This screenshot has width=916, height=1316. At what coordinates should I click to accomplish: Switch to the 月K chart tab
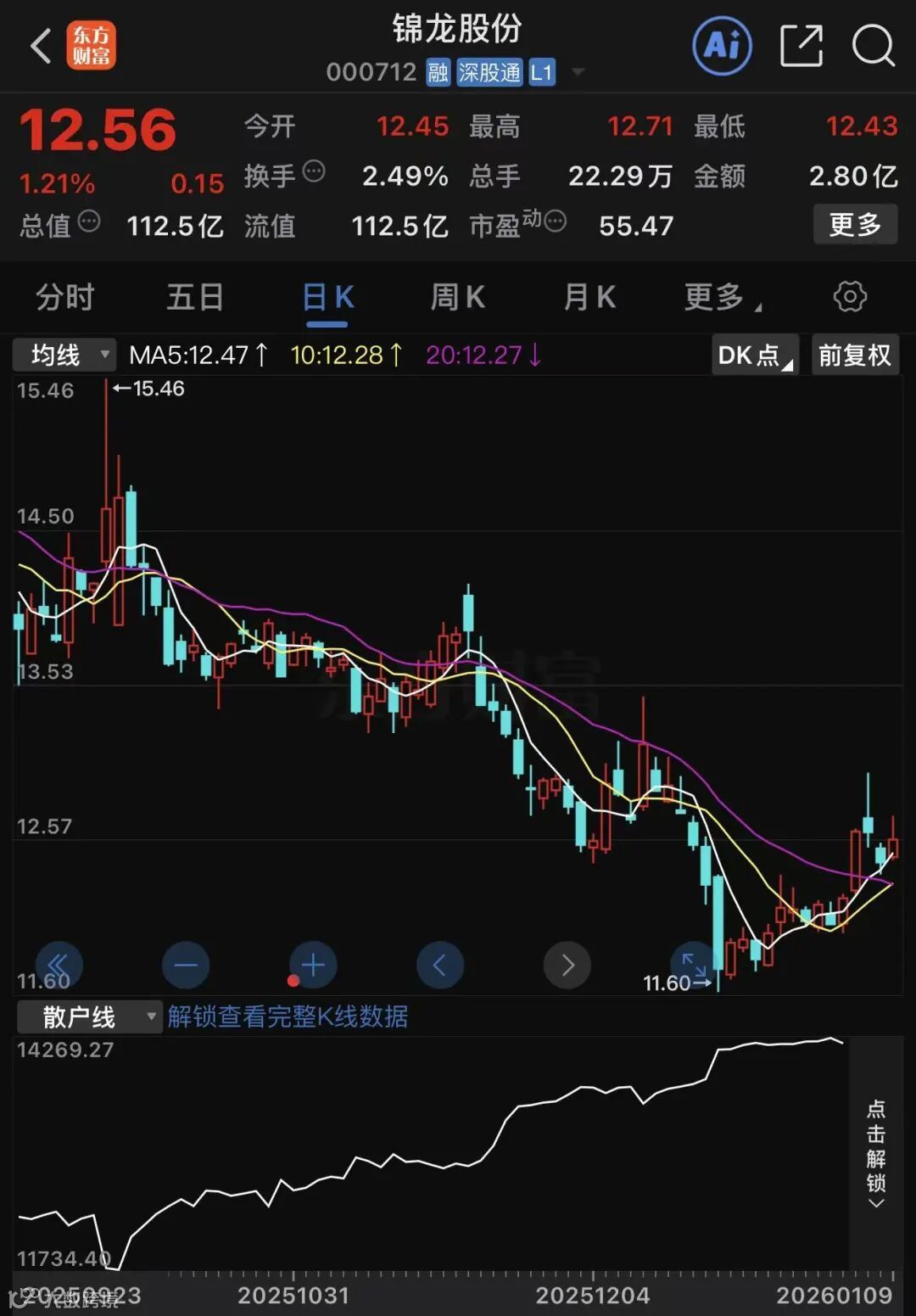pos(589,298)
